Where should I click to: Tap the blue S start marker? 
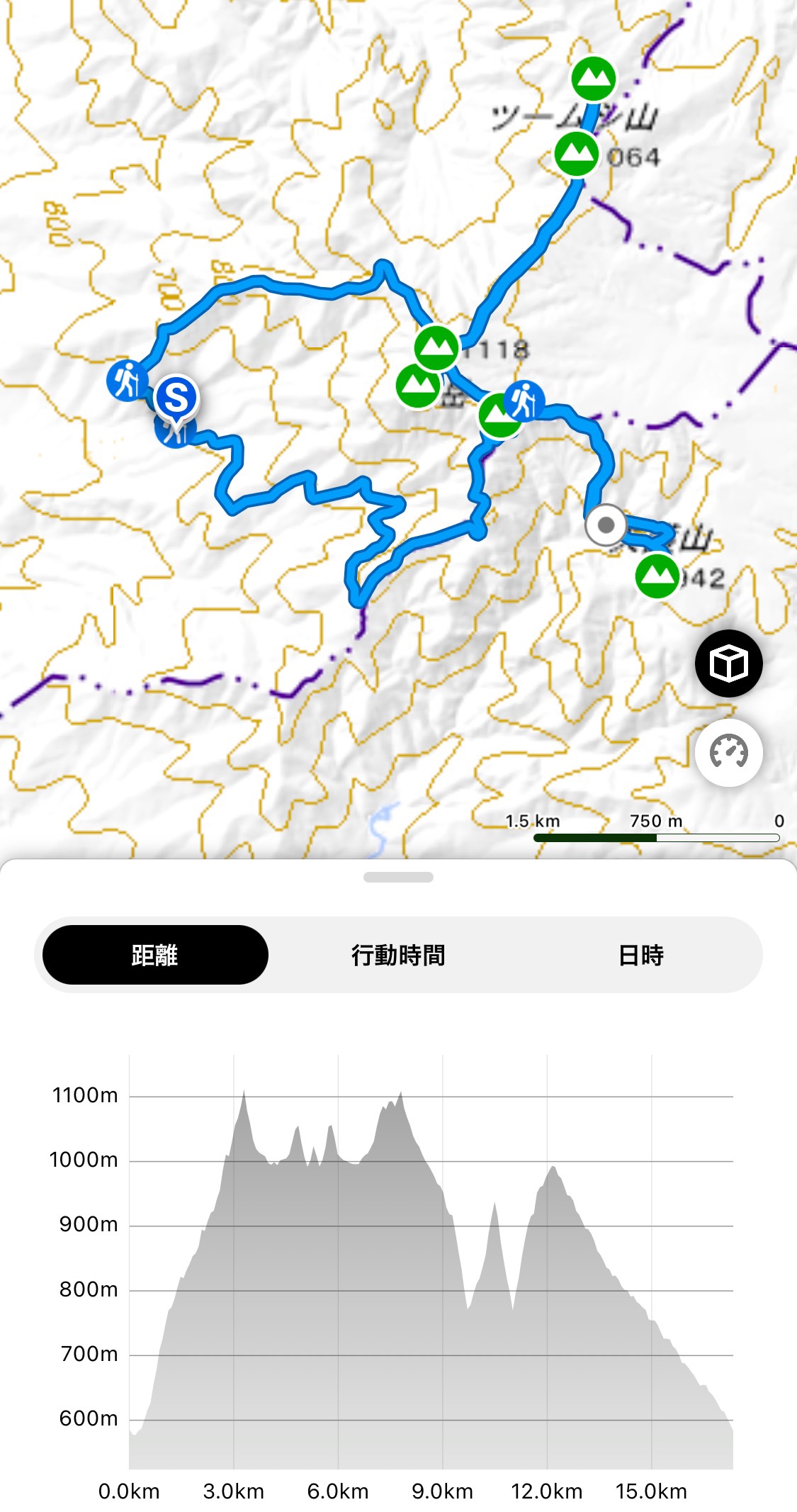click(x=176, y=398)
